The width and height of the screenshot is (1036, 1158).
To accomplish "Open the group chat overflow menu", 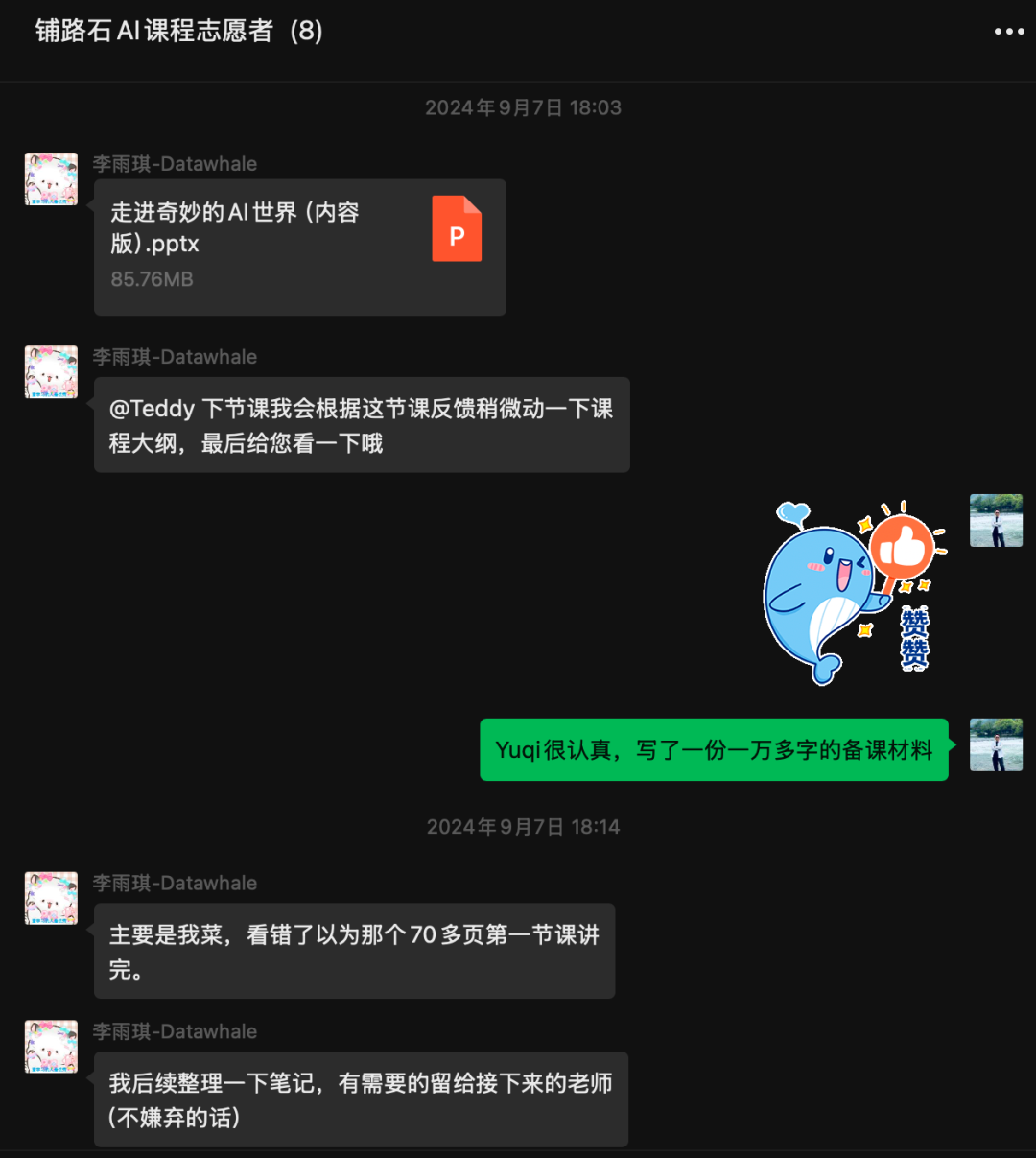I will coord(1008,32).
